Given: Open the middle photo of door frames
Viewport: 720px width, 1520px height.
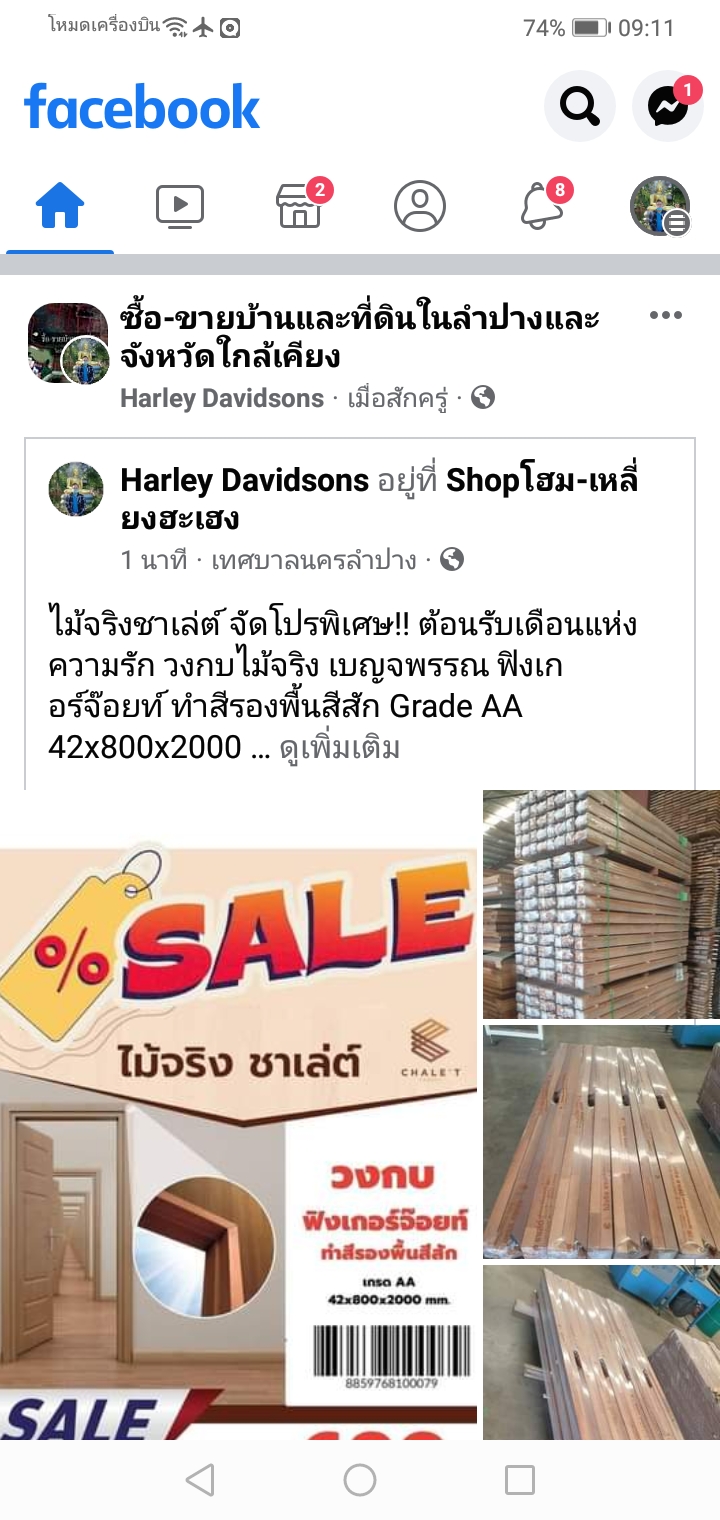Looking at the screenshot, I should (601, 1141).
